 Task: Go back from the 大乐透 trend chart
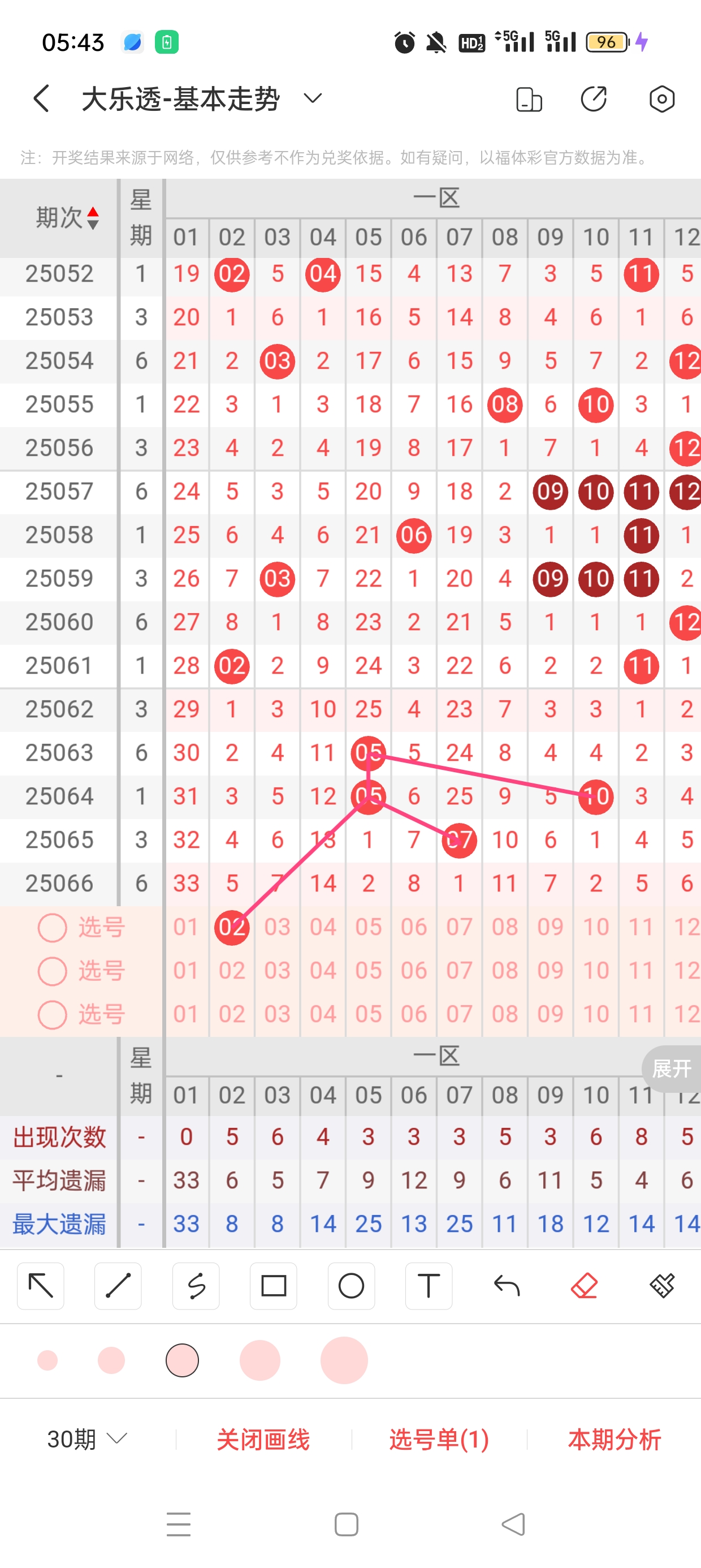[41, 98]
